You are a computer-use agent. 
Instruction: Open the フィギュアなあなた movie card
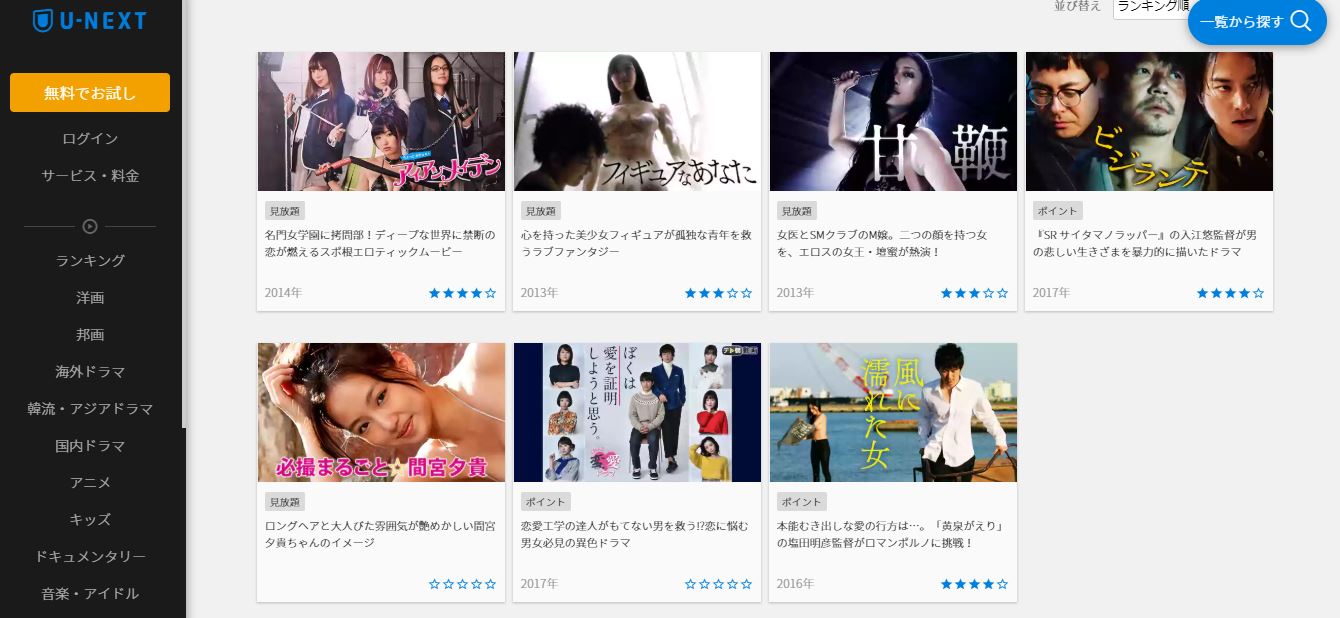pyautogui.click(x=637, y=122)
